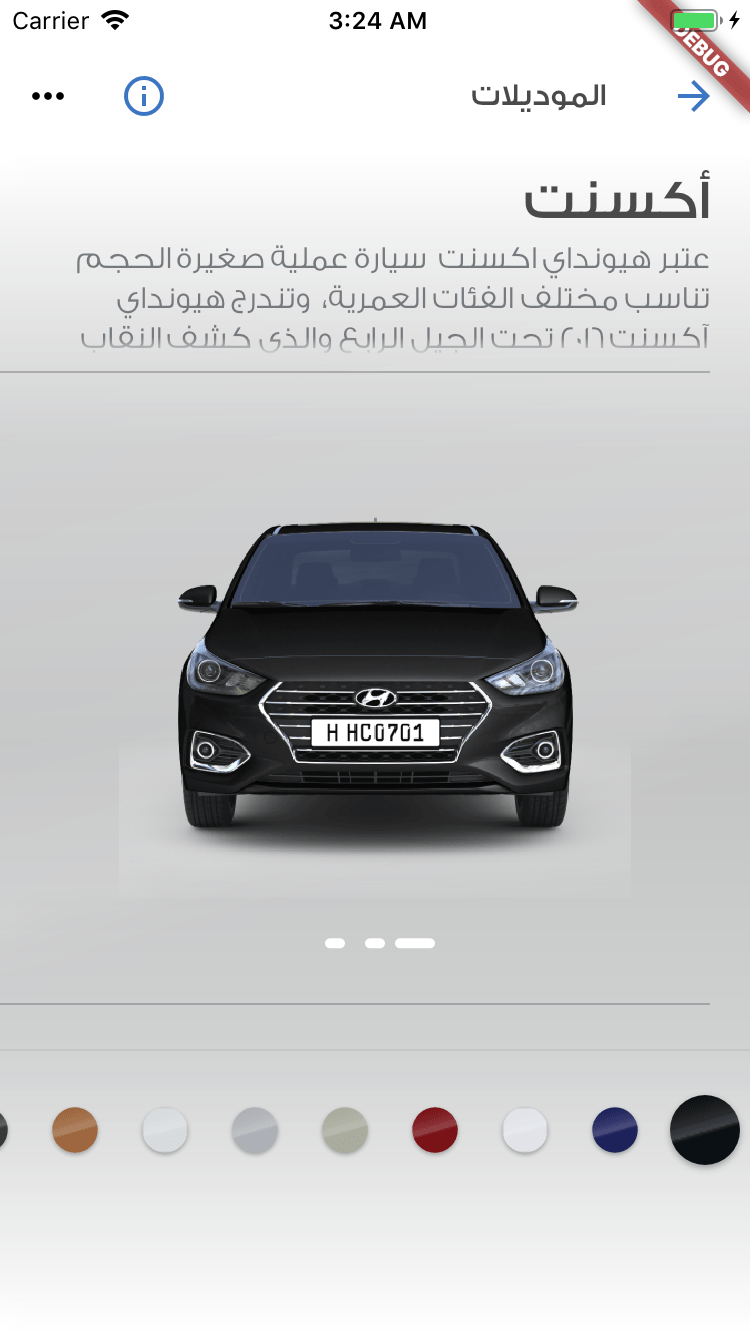This screenshot has height=1334, width=750.
Task: Choose the navy blue color swatch
Action: click(x=615, y=1130)
